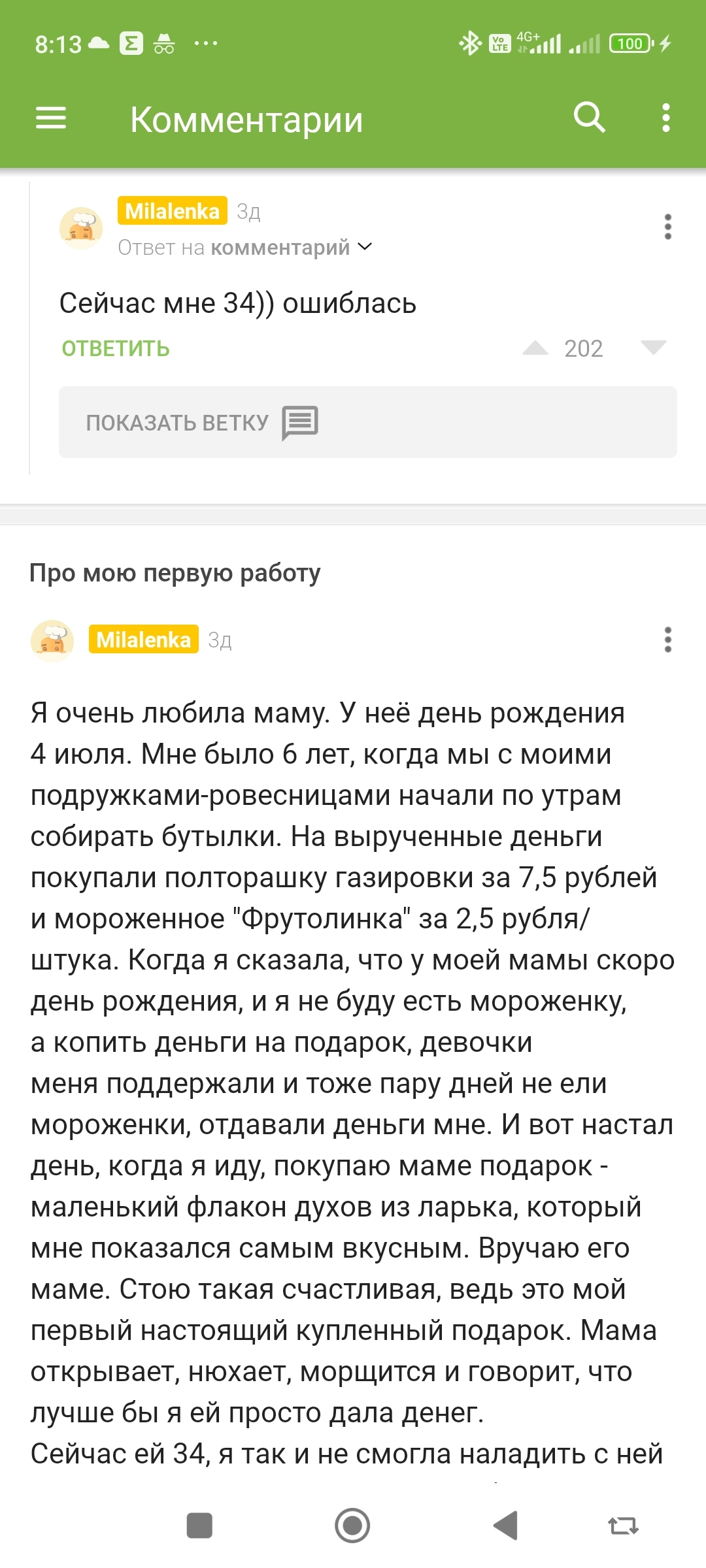
Task: Expand the 'Ответ на комментарий' chevron
Action: 365,247
